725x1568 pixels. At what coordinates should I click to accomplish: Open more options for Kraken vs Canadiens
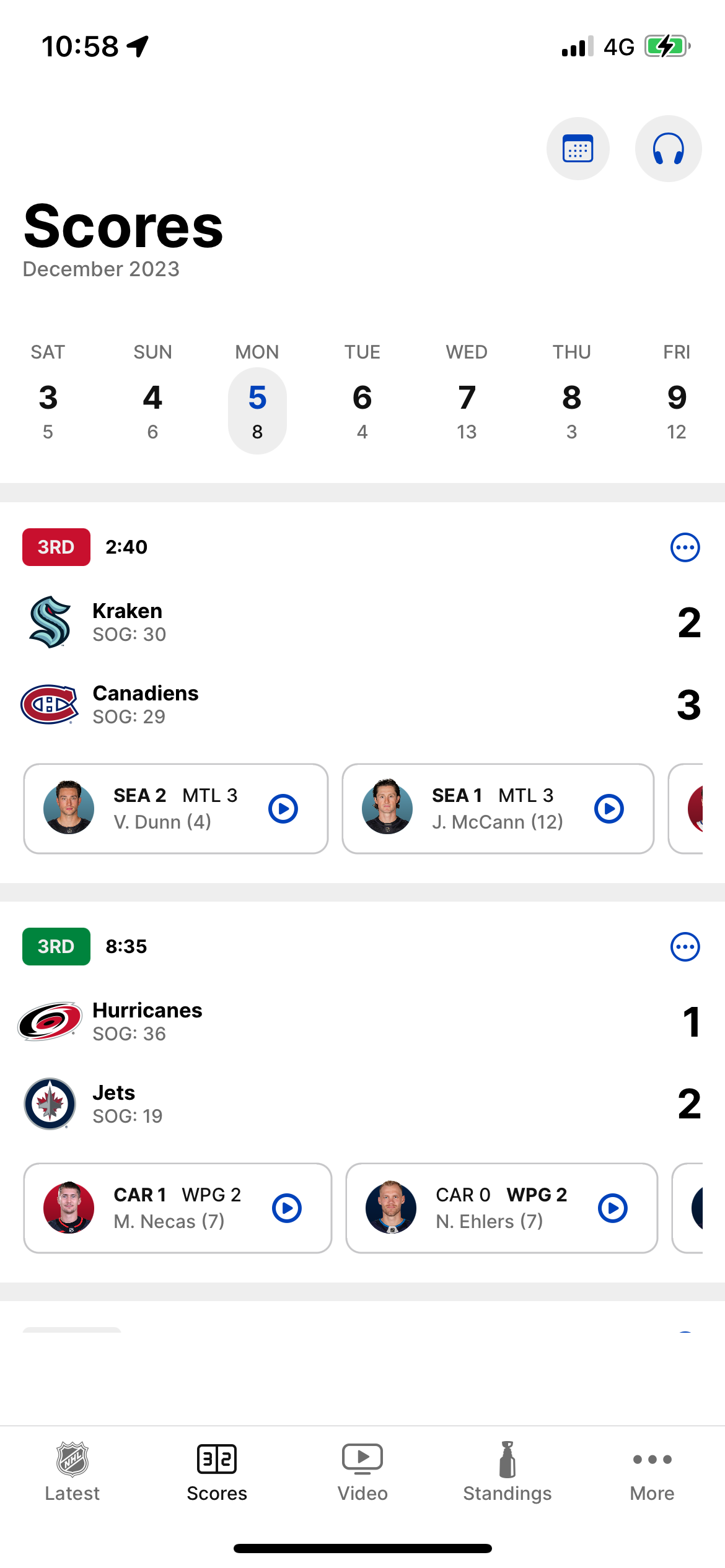(x=685, y=547)
